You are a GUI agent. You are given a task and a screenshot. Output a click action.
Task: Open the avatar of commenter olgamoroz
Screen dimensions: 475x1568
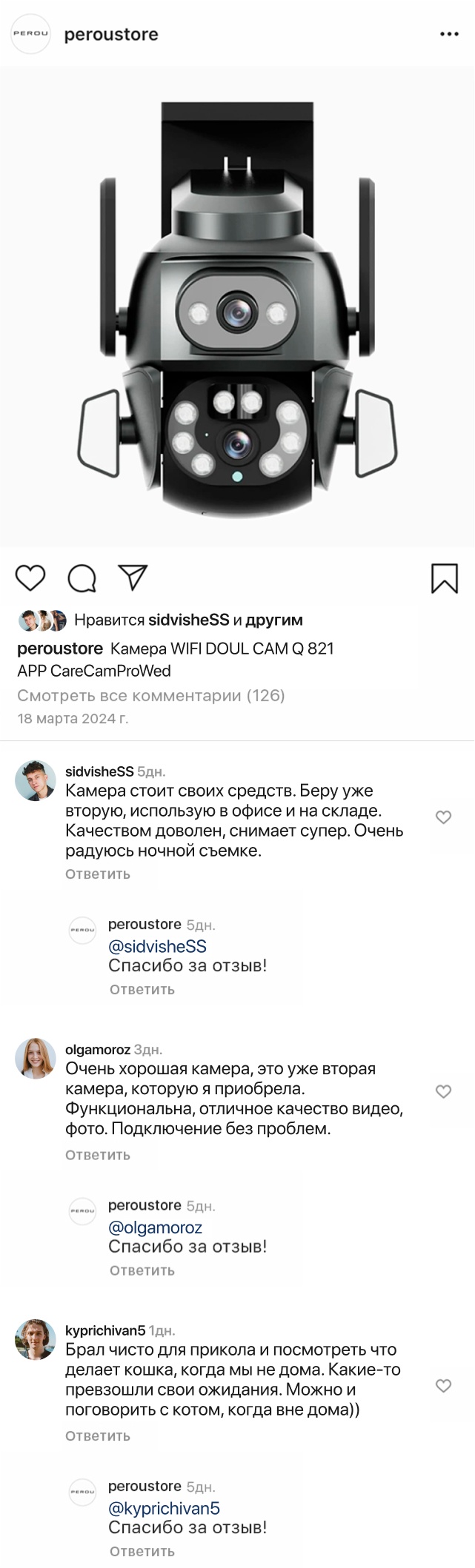36,1059
